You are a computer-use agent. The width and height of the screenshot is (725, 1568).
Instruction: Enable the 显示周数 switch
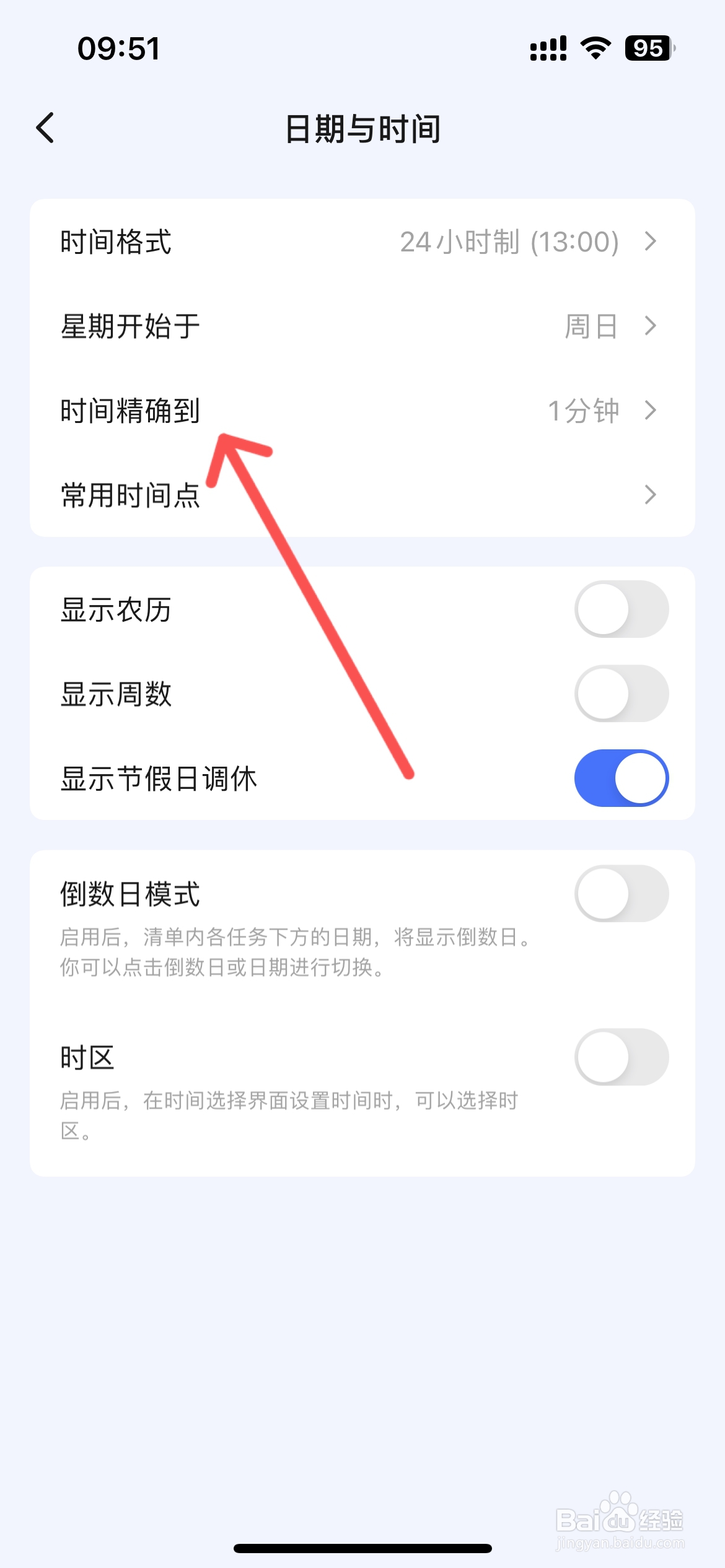tap(622, 694)
